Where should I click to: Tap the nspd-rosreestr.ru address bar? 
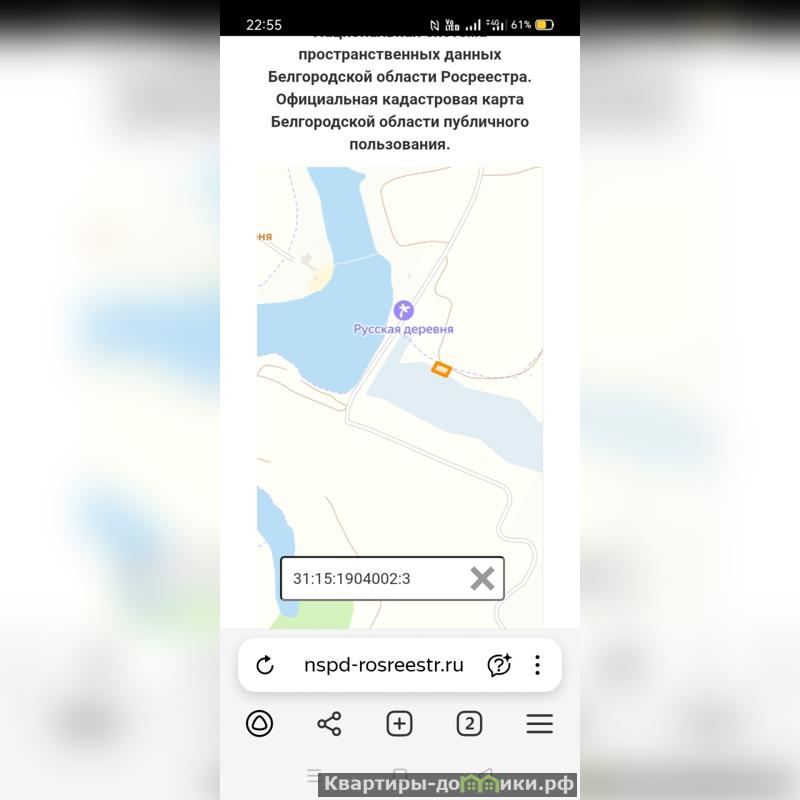tap(383, 666)
